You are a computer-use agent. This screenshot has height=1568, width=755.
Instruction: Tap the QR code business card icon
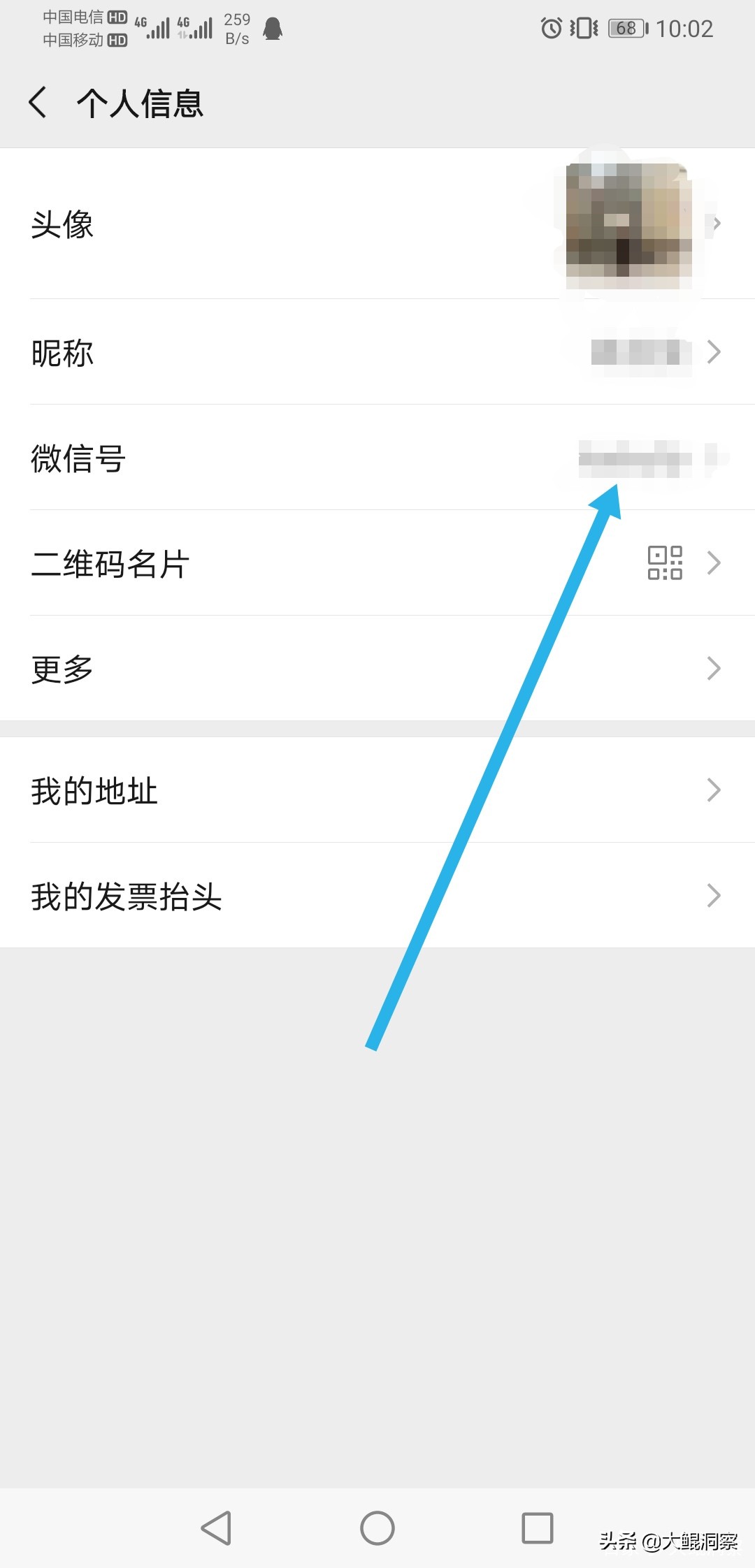[x=666, y=563]
